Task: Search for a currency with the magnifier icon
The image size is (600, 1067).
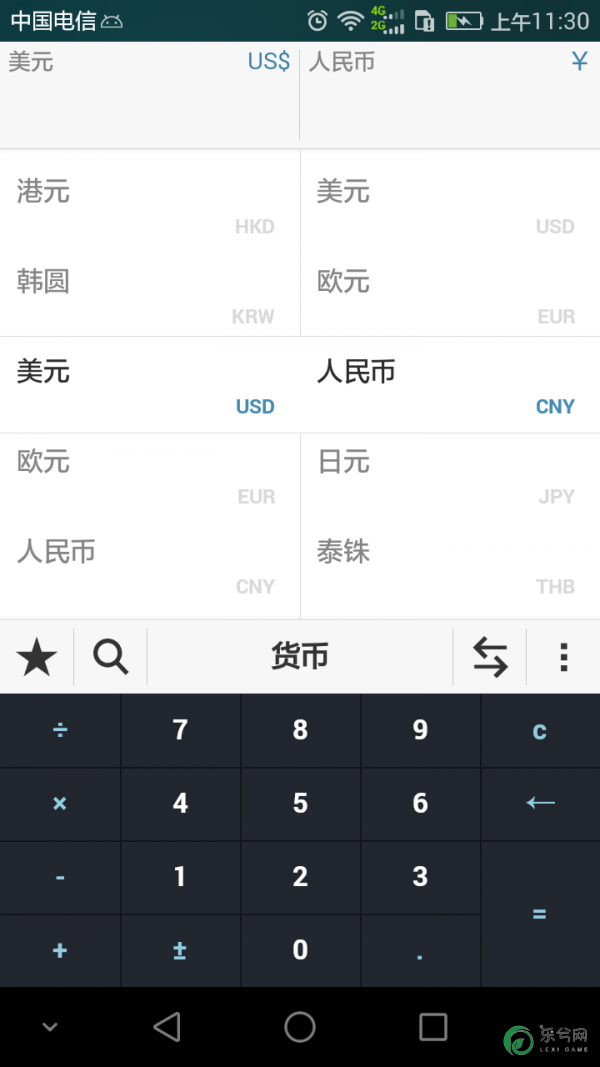Action: [x=110, y=657]
